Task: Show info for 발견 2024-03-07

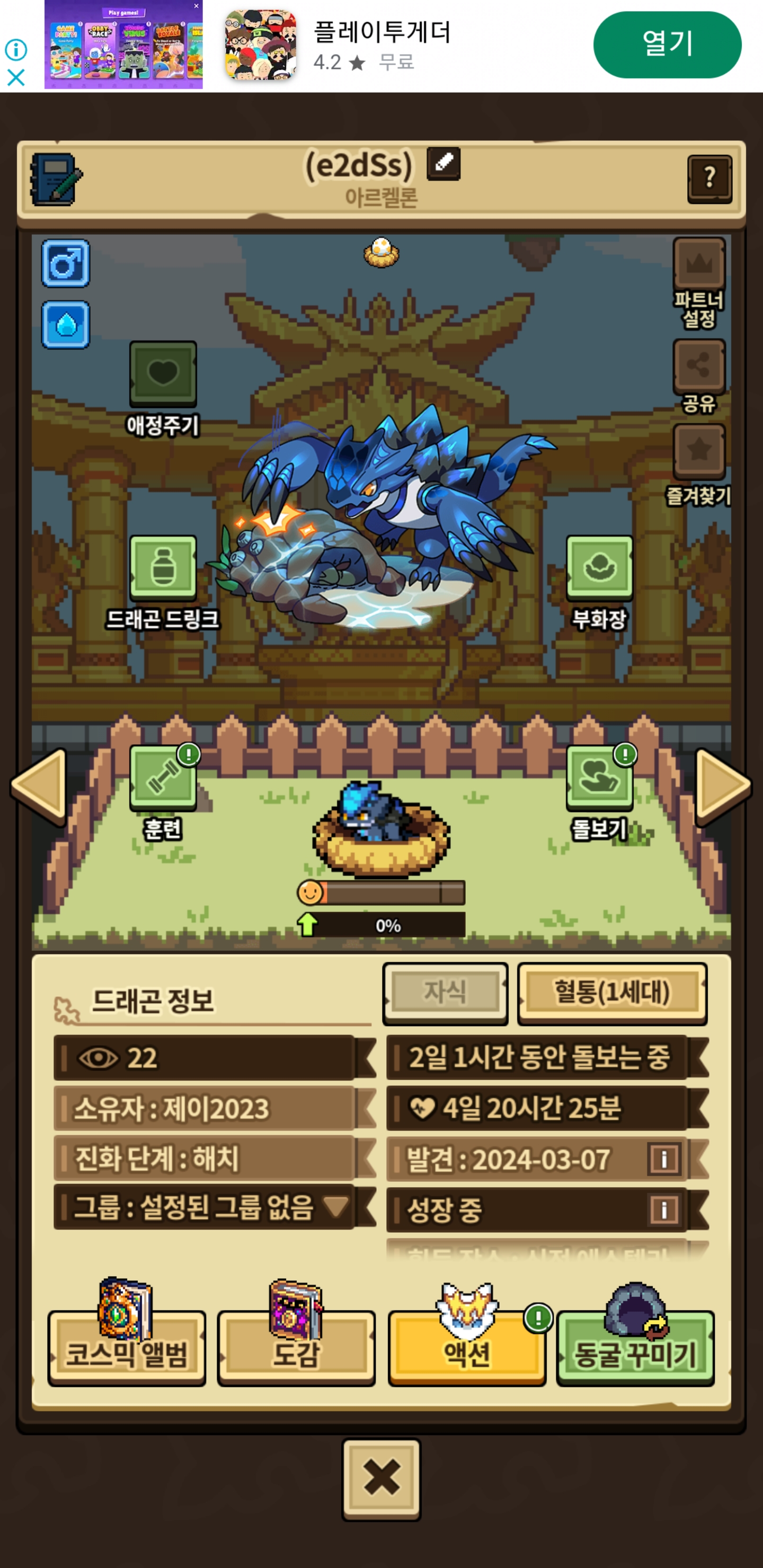Action: pyautogui.click(x=664, y=1159)
